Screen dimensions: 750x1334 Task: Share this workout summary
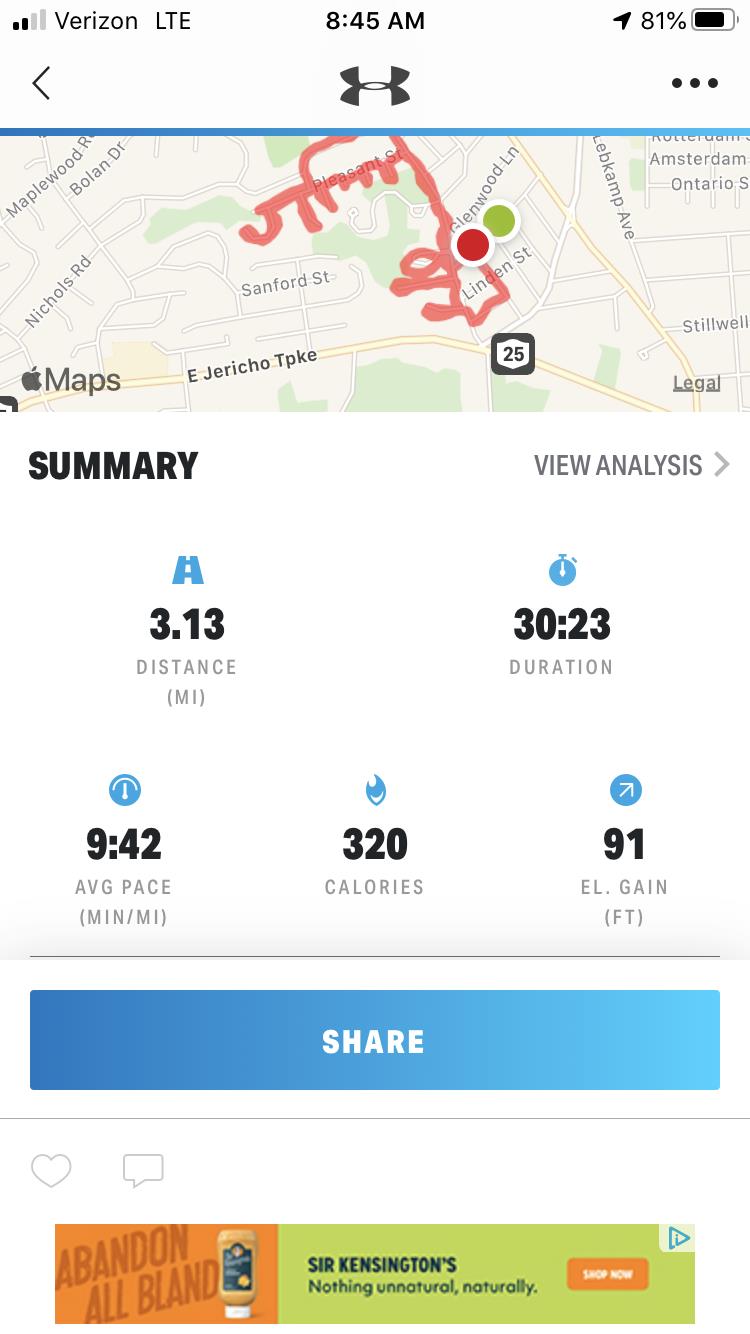coord(375,1040)
